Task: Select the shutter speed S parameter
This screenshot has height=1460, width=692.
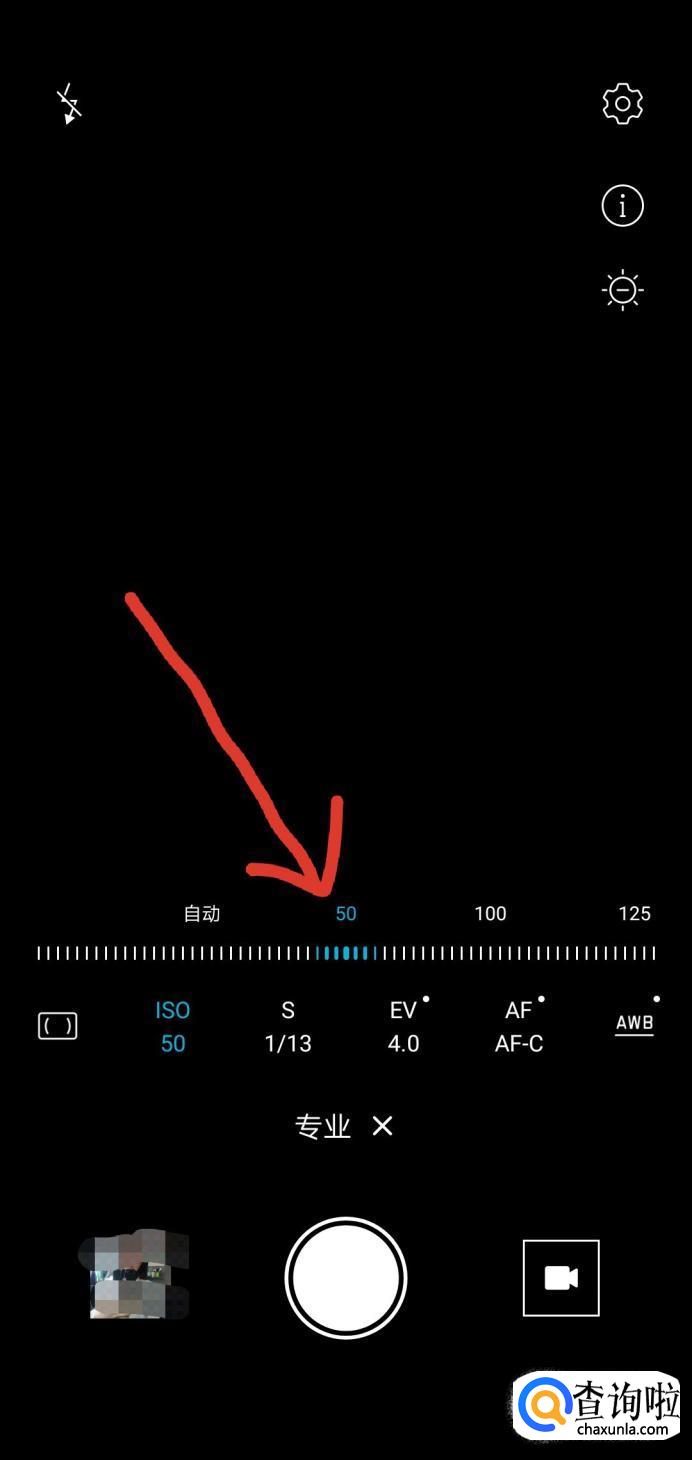Action: (x=288, y=1027)
